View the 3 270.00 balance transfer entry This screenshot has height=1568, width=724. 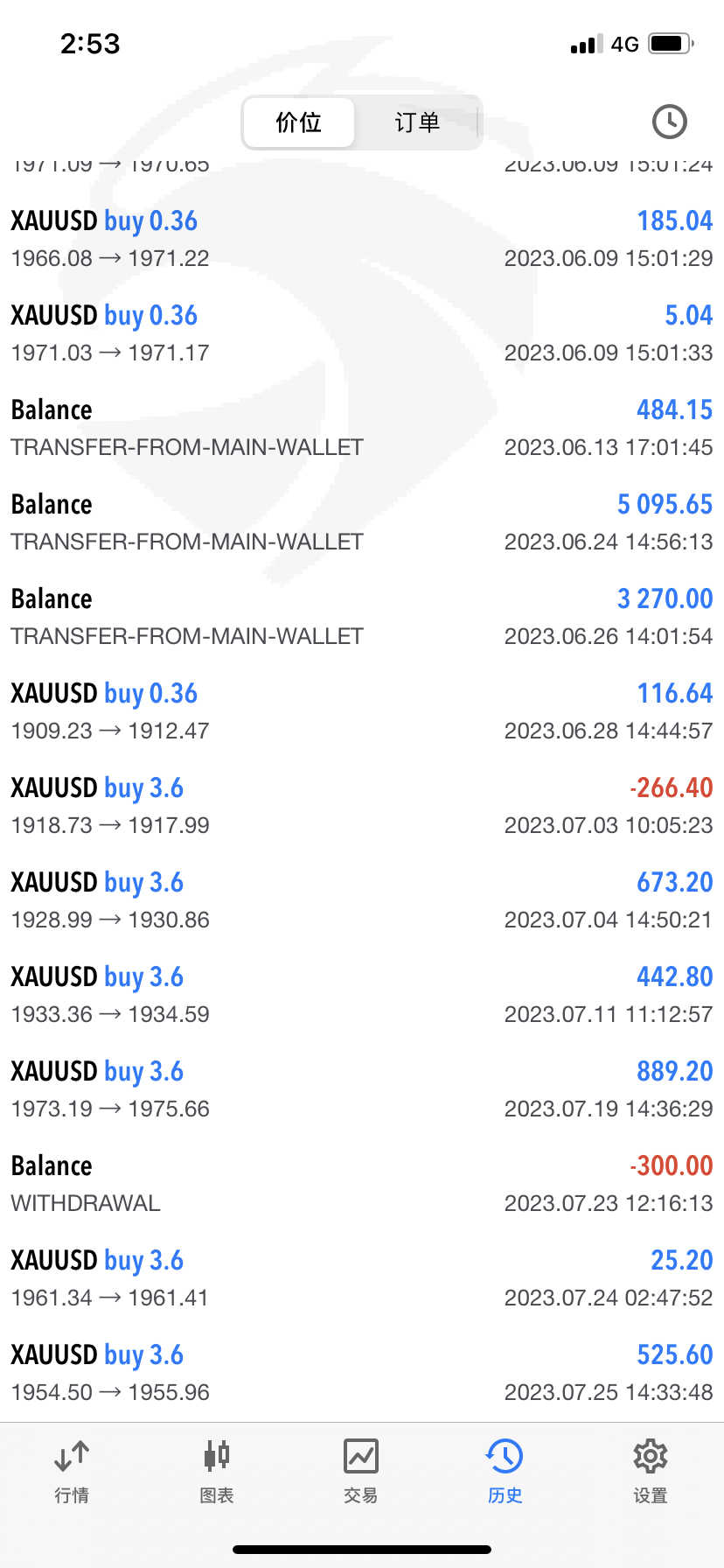(362, 617)
